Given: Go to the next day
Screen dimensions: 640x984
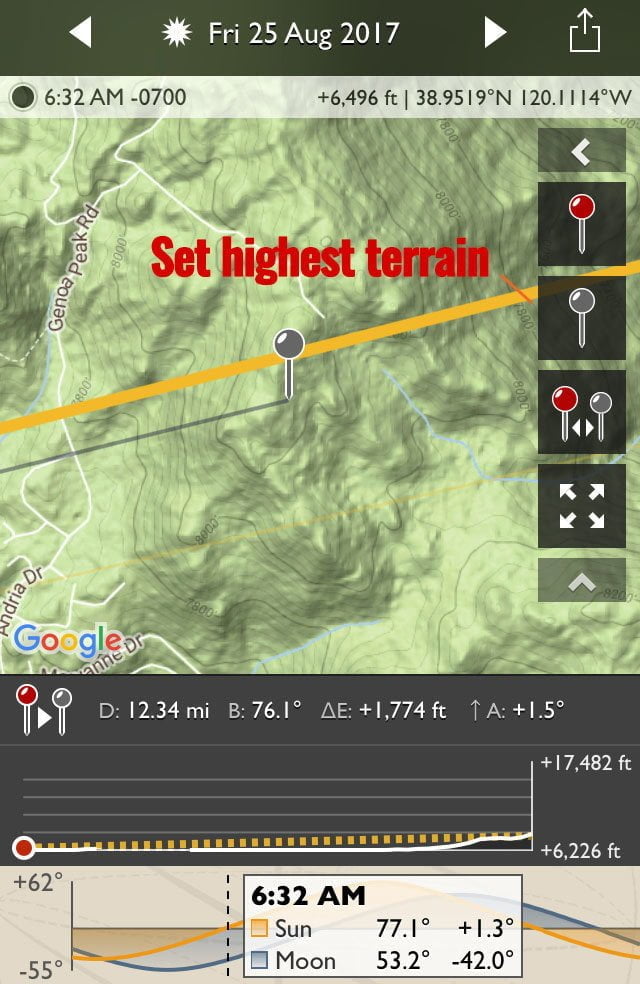Looking at the screenshot, I should click(x=495, y=33).
